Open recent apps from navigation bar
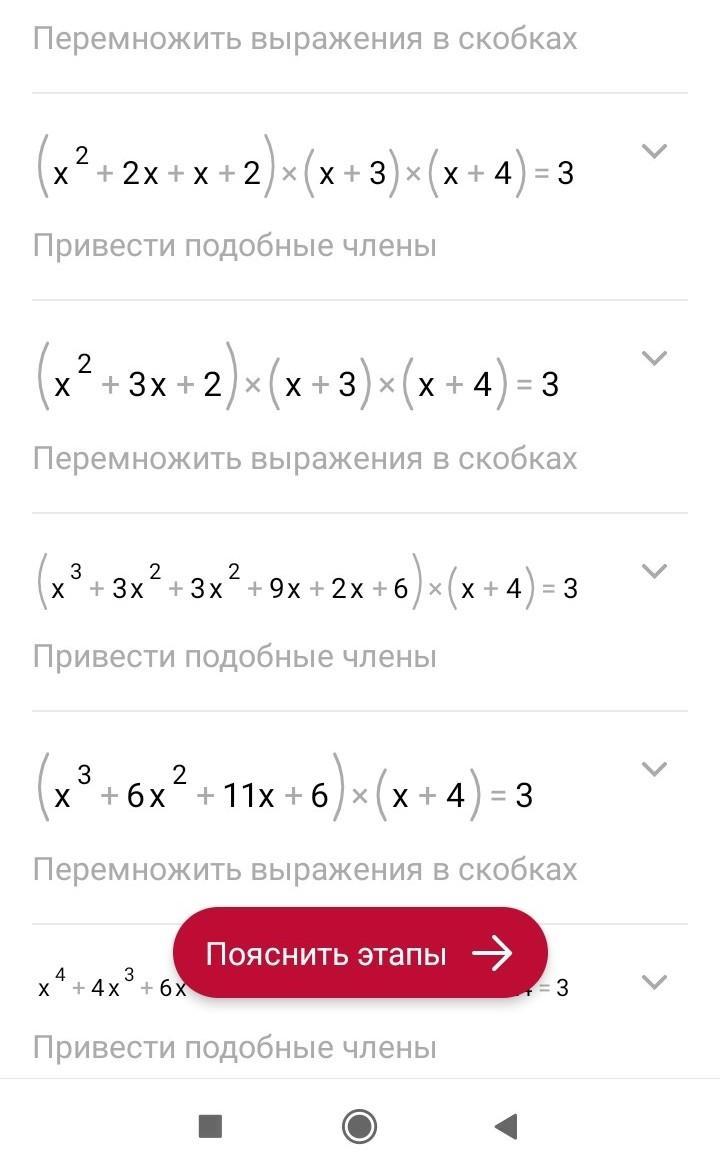The image size is (720, 1174). click(210, 1125)
